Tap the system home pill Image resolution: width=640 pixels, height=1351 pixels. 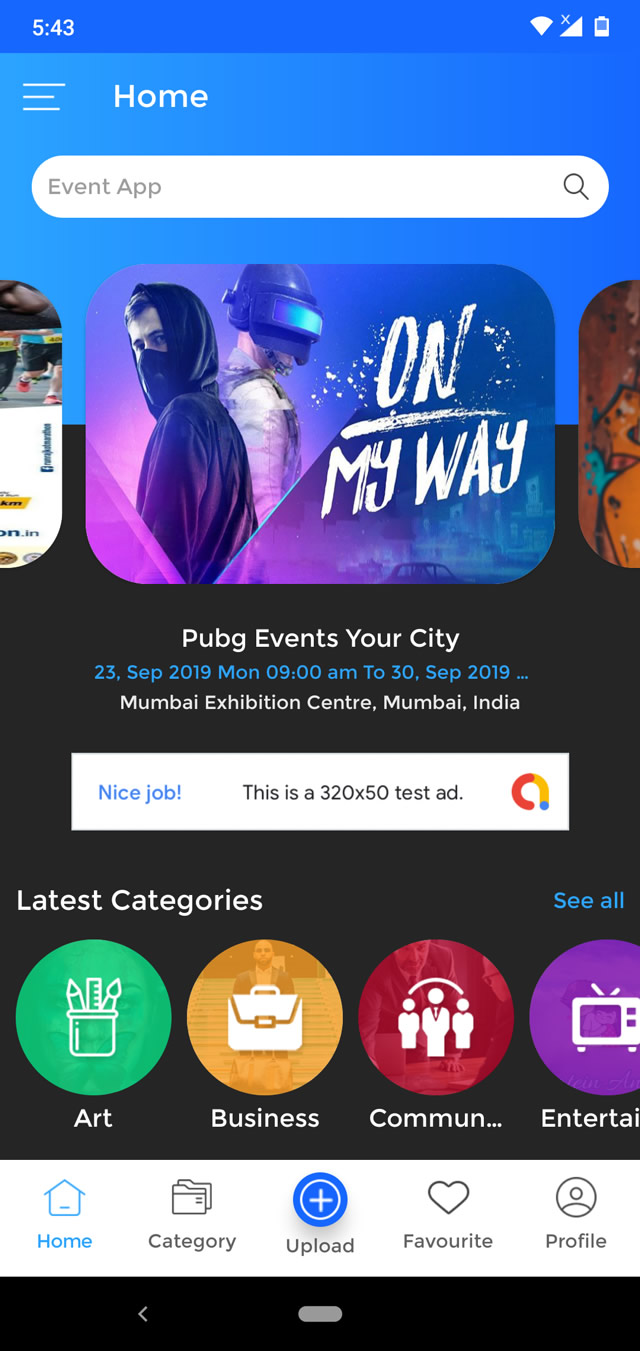[x=320, y=1314]
